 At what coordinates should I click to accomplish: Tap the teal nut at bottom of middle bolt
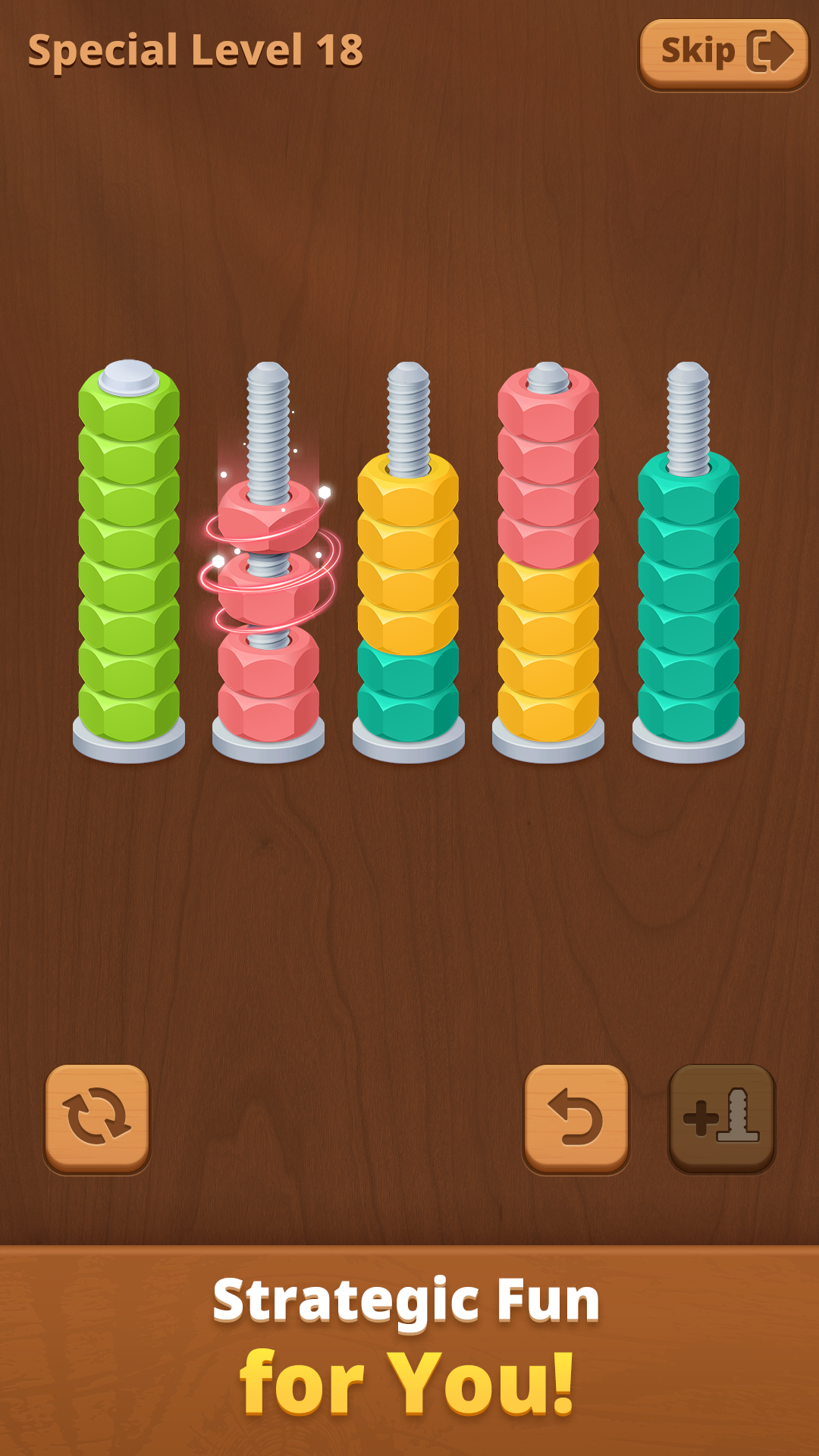click(x=407, y=705)
